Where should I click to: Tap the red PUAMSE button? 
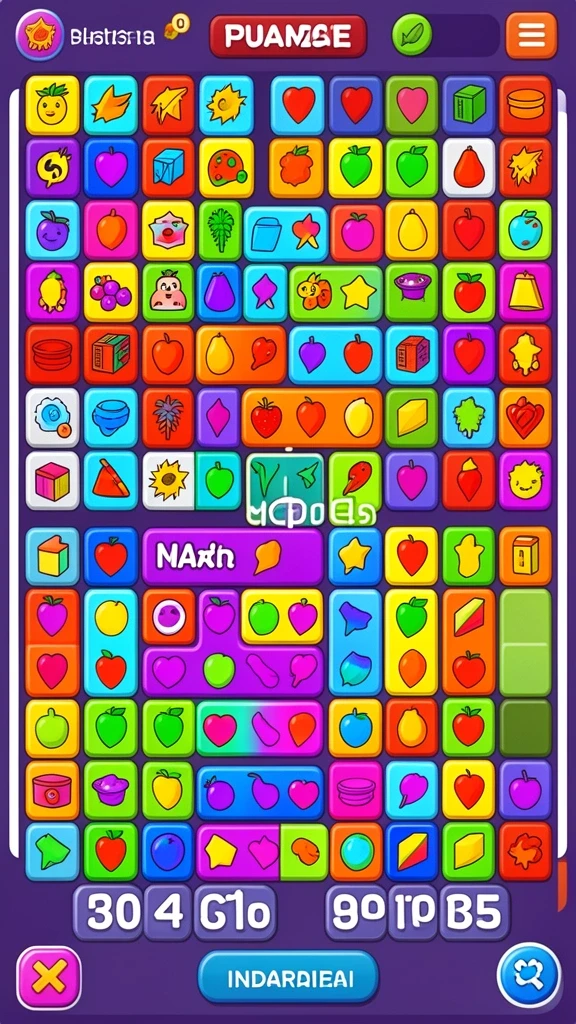click(288, 36)
